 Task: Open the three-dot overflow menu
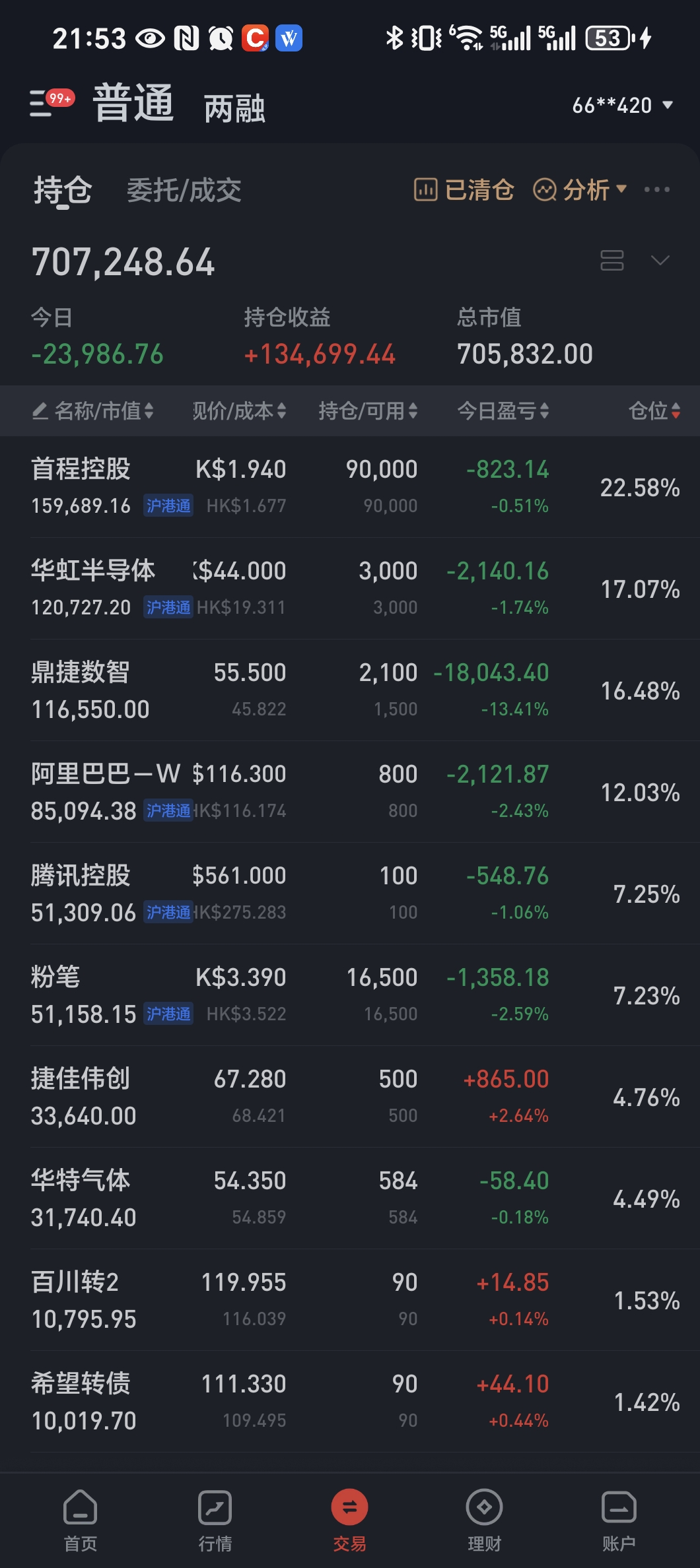coord(657,190)
